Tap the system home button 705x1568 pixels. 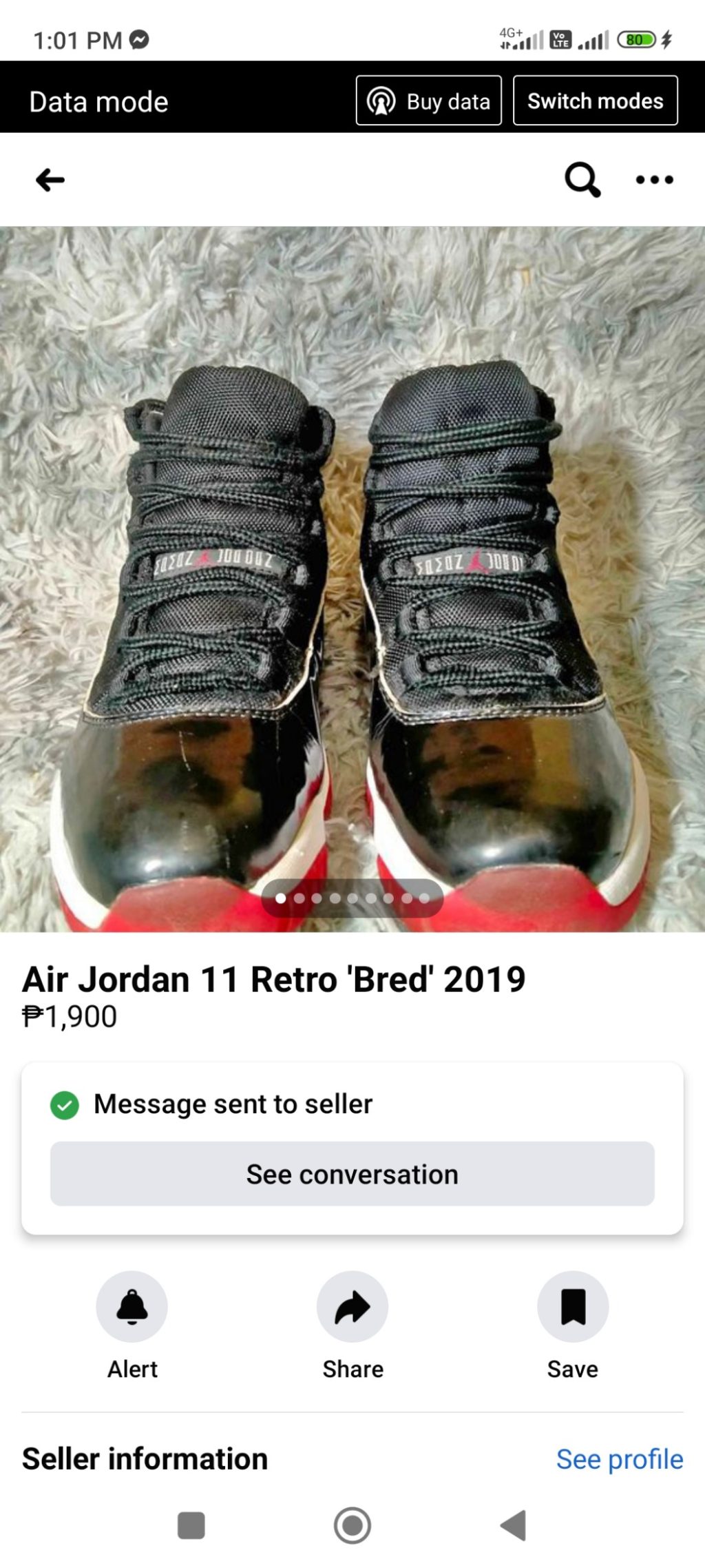pyautogui.click(x=352, y=1525)
